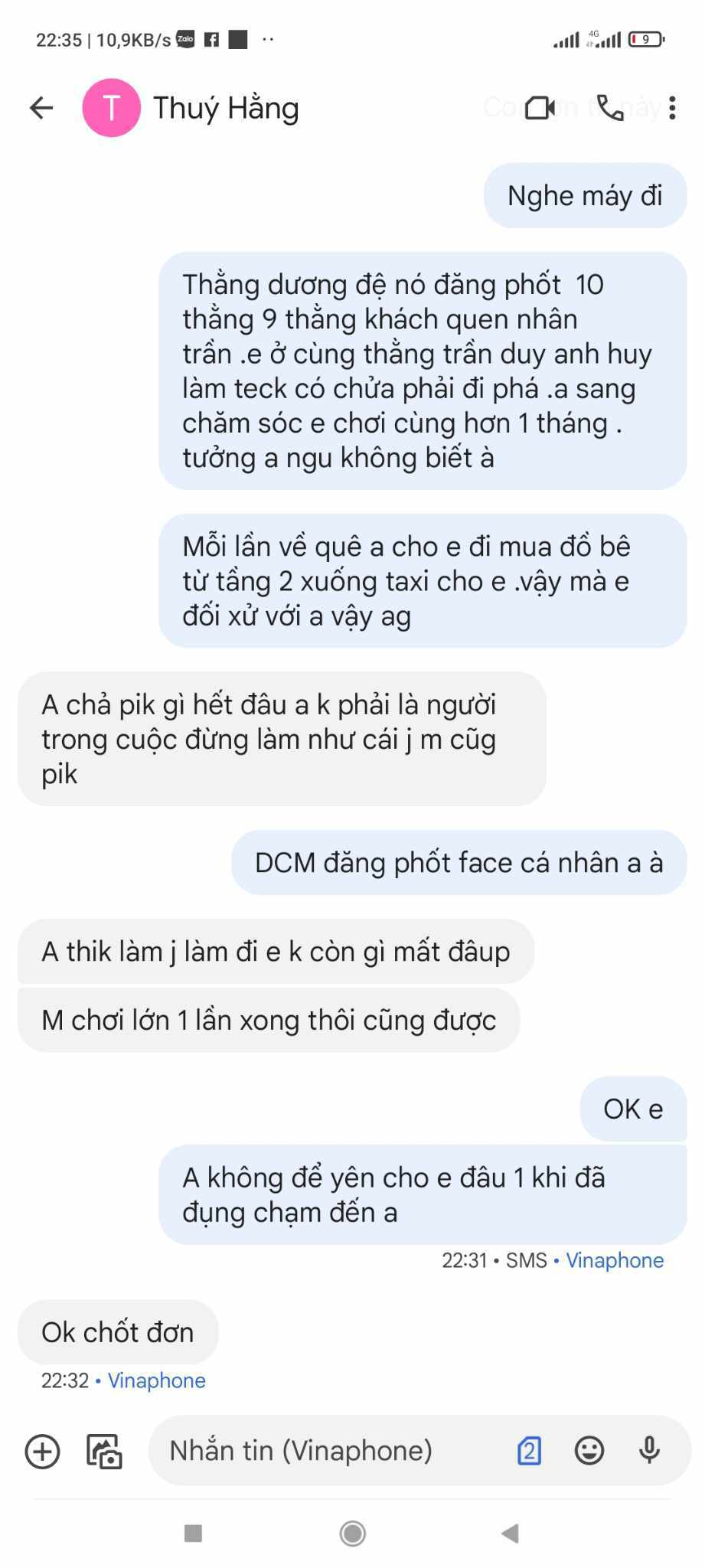
Task: Focus the Nhắn tin (Vinaphone) message field
Action: (x=321, y=1452)
